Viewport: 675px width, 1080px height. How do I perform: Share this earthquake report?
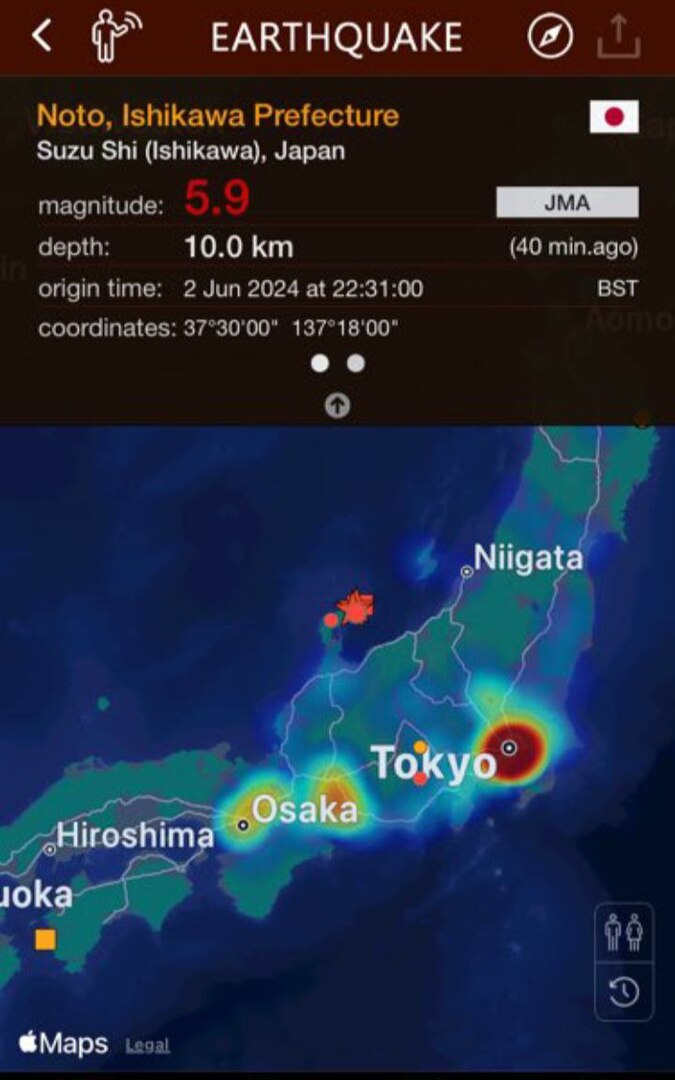(x=618, y=37)
